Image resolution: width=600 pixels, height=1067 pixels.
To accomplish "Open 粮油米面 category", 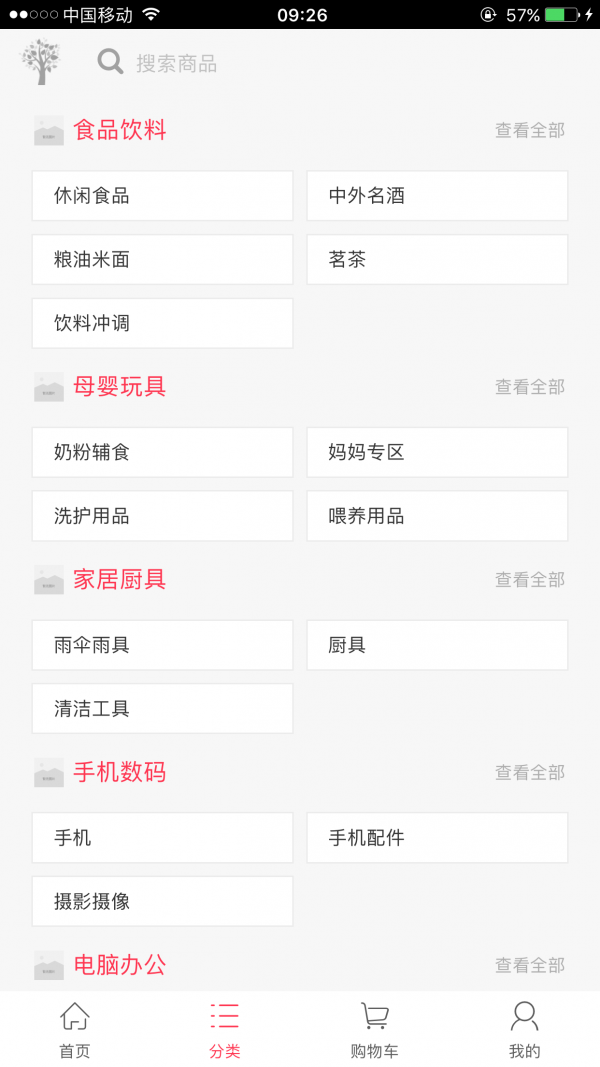I will tap(162, 260).
